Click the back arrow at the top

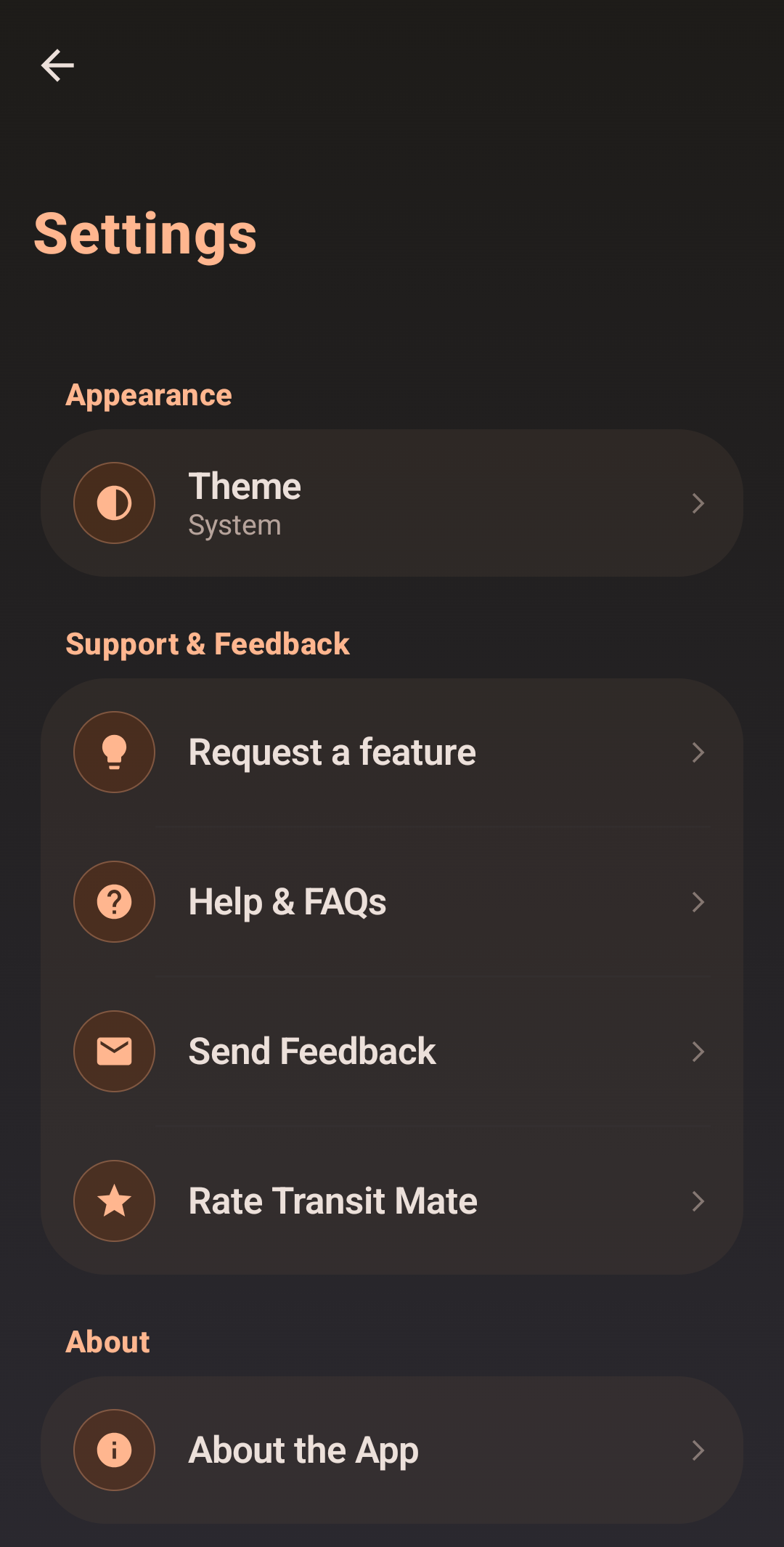[x=57, y=65]
